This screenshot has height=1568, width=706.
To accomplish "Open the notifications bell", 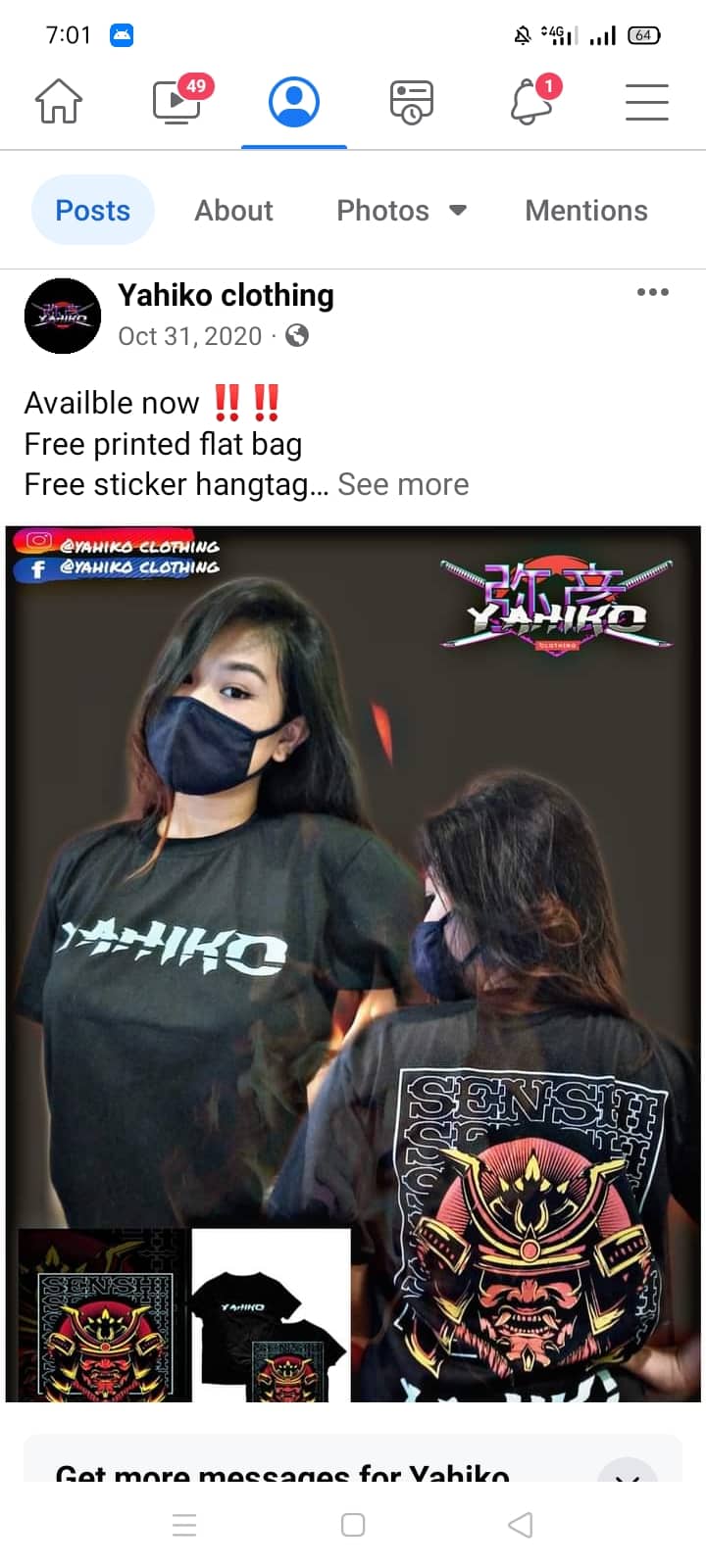I will pyautogui.click(x=531, y=101).
